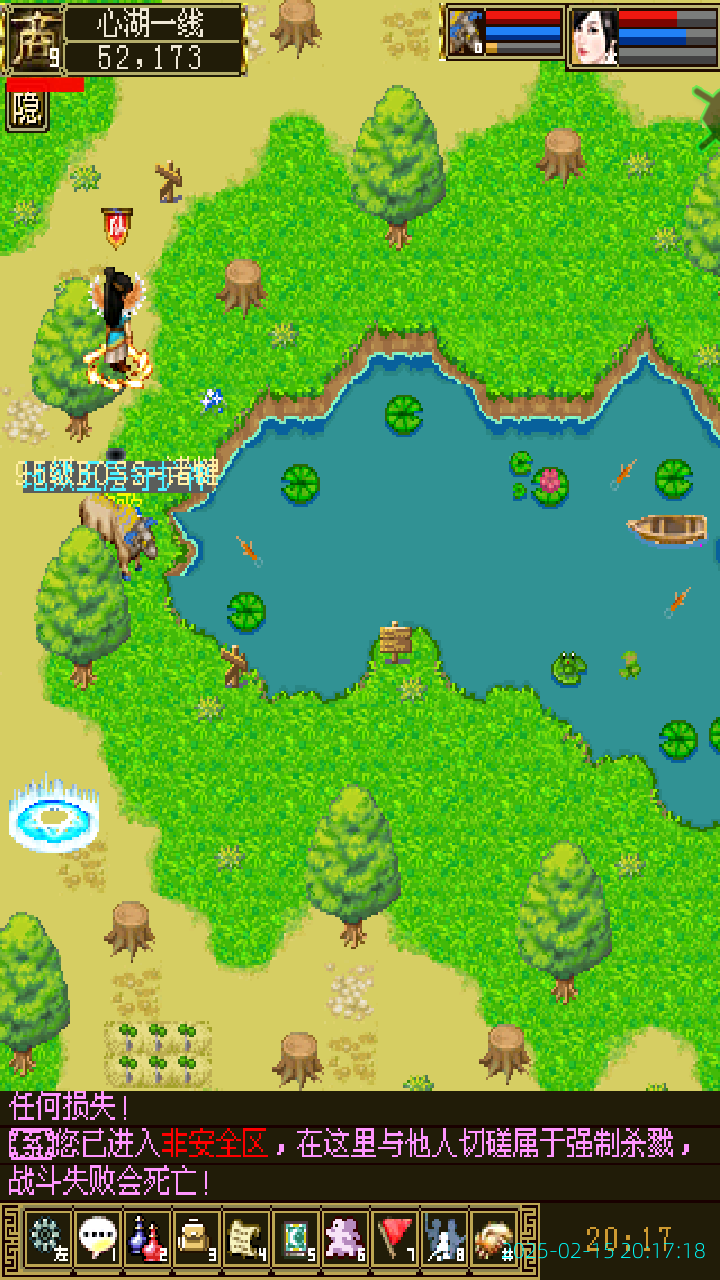Open the chat bubble shortcut
The image size is (720, 1280).
(x=96, y=1238)
